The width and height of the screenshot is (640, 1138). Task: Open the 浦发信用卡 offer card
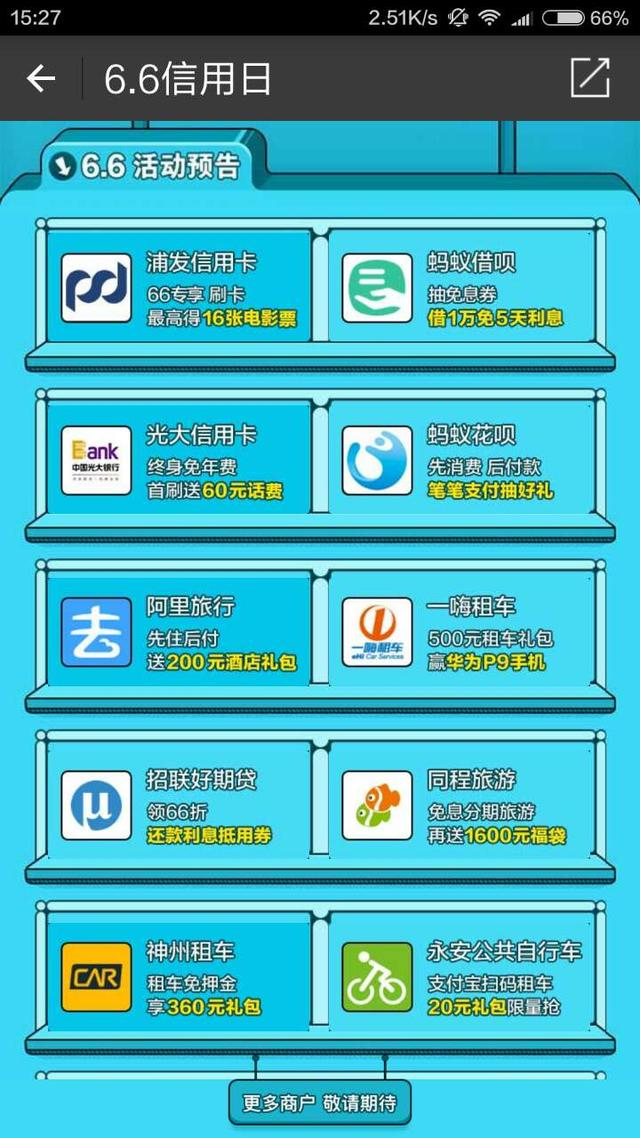179,288
